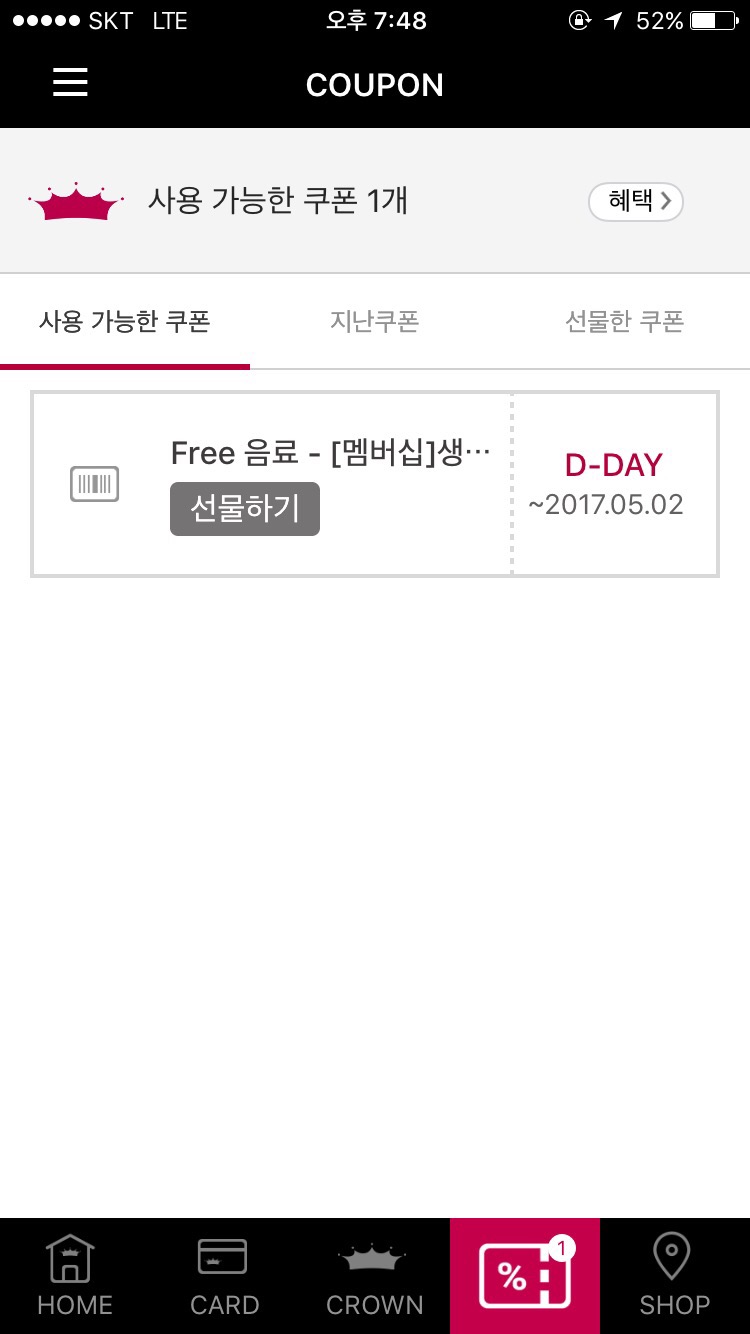Select the coupon tab in bottom bar
Viewport: 750px width, 1334px height.
[524, 1276]
